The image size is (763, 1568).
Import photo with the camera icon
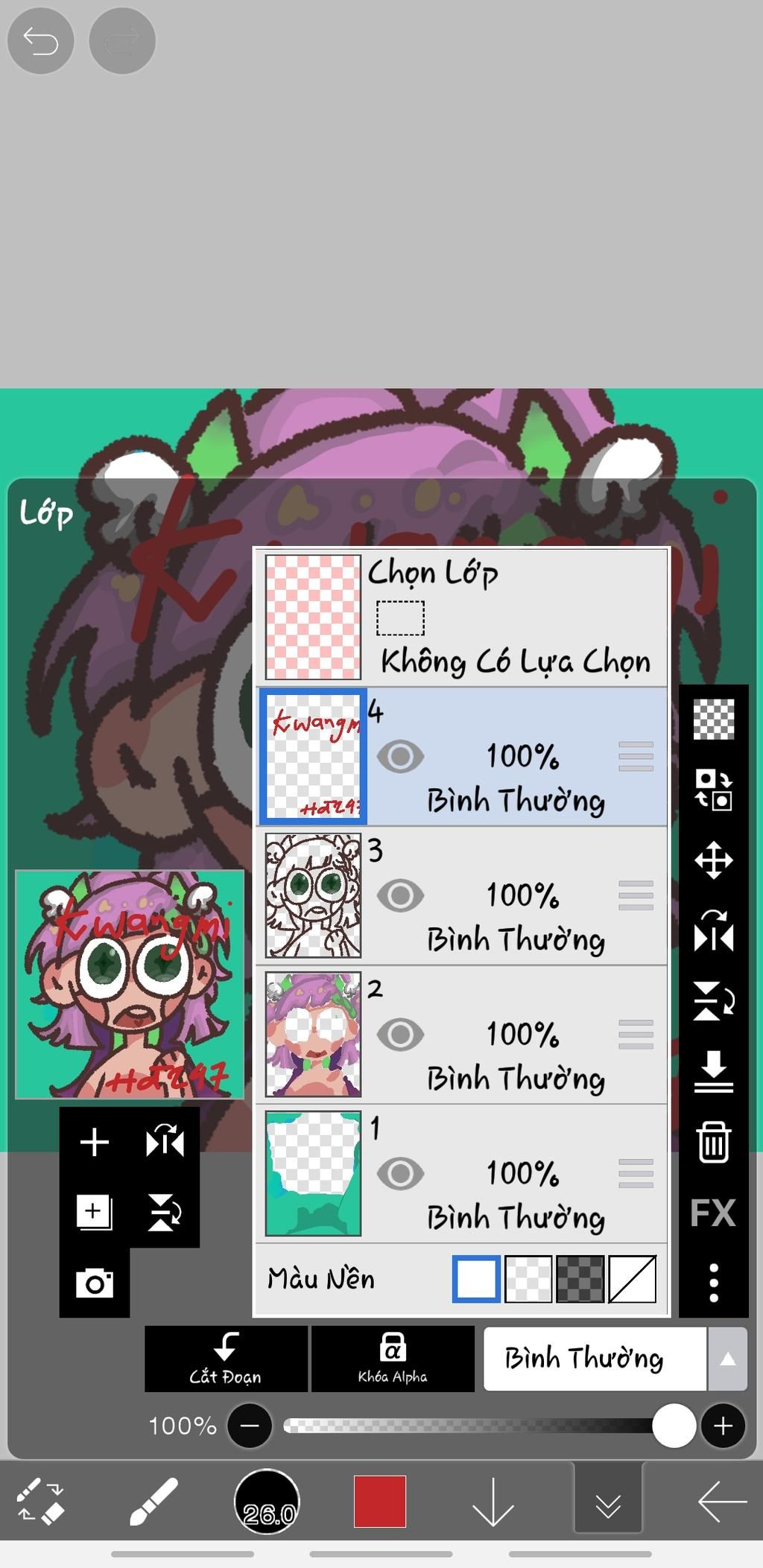pos(95,1283)
